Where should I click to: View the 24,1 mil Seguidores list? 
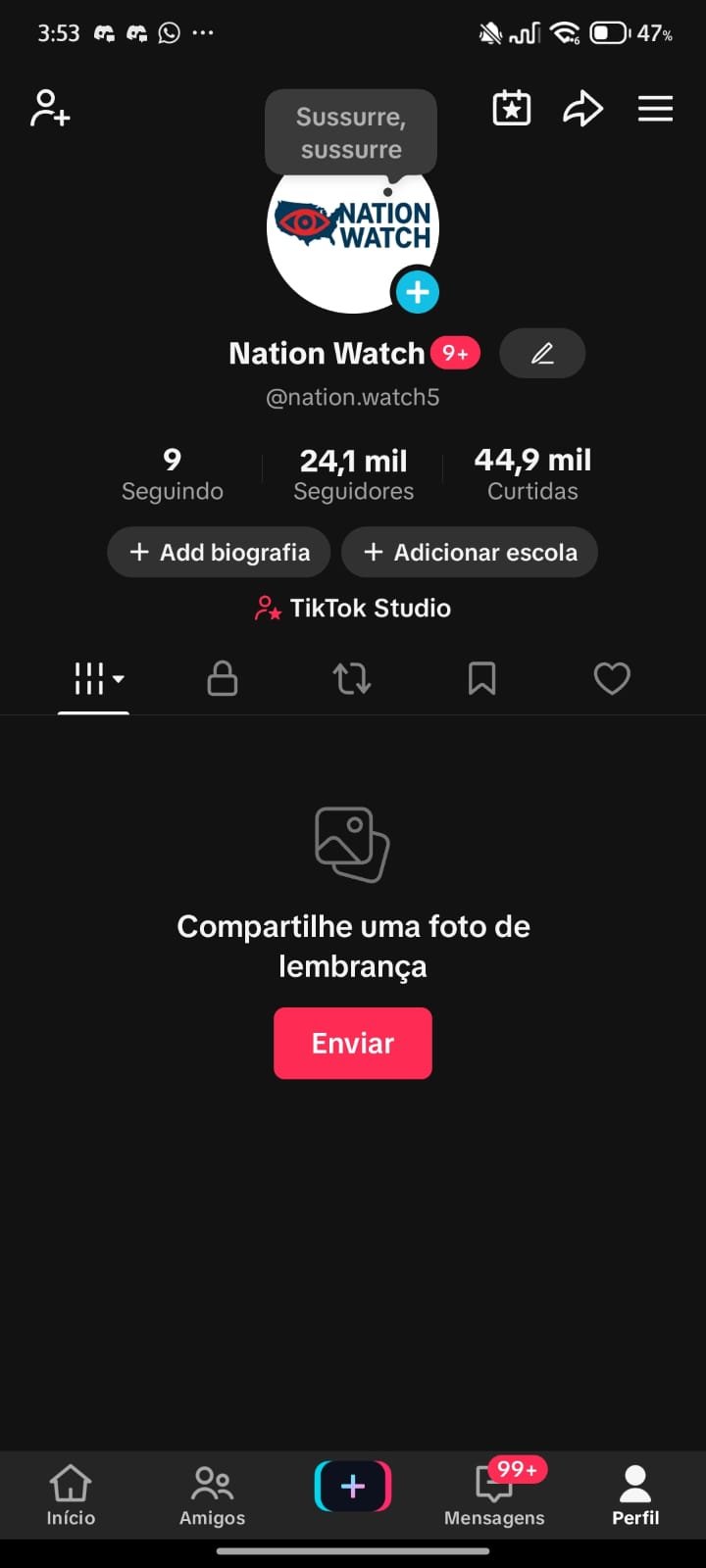353,474
